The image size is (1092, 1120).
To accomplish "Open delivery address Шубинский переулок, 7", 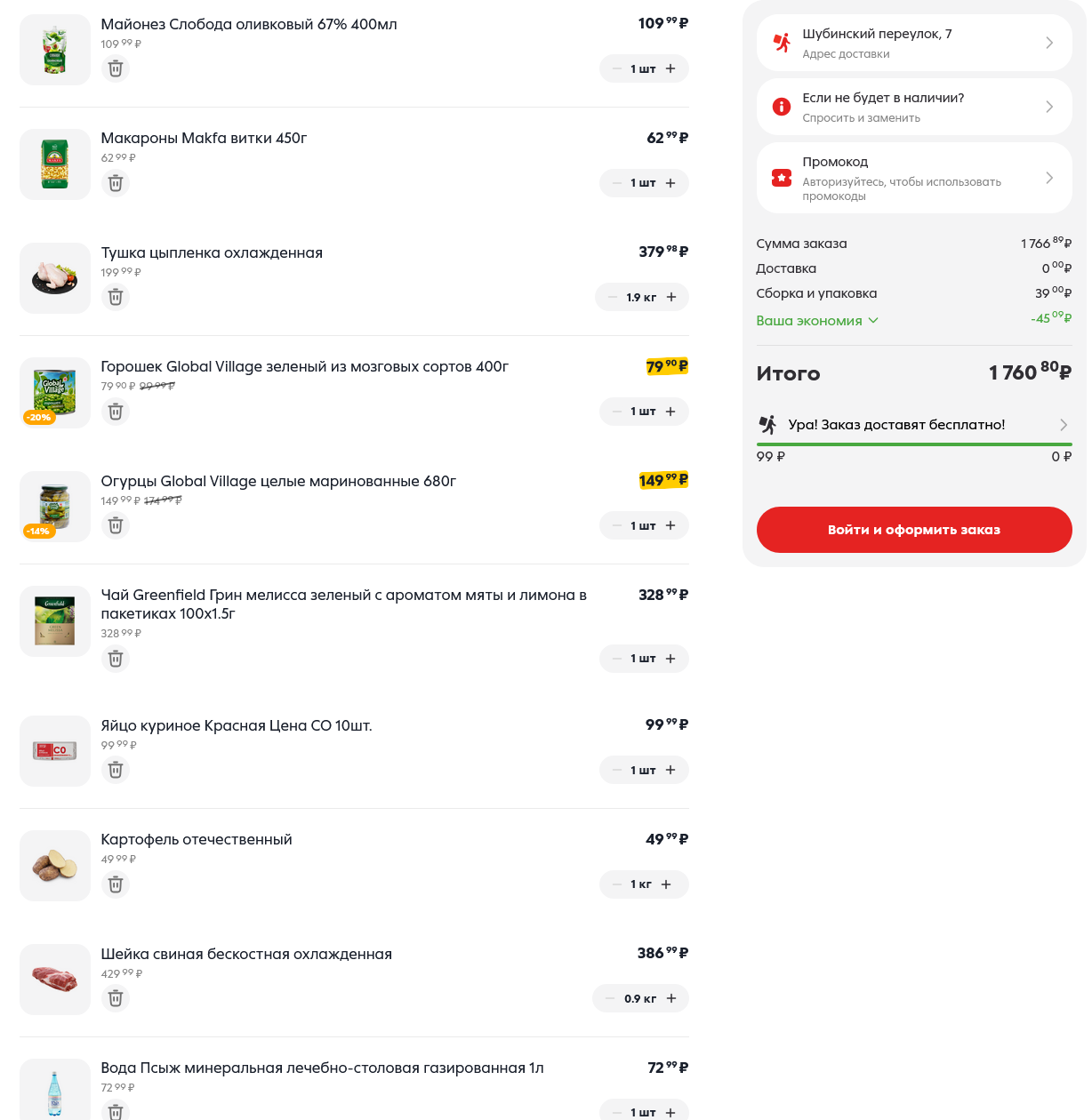I will point(914,43).
